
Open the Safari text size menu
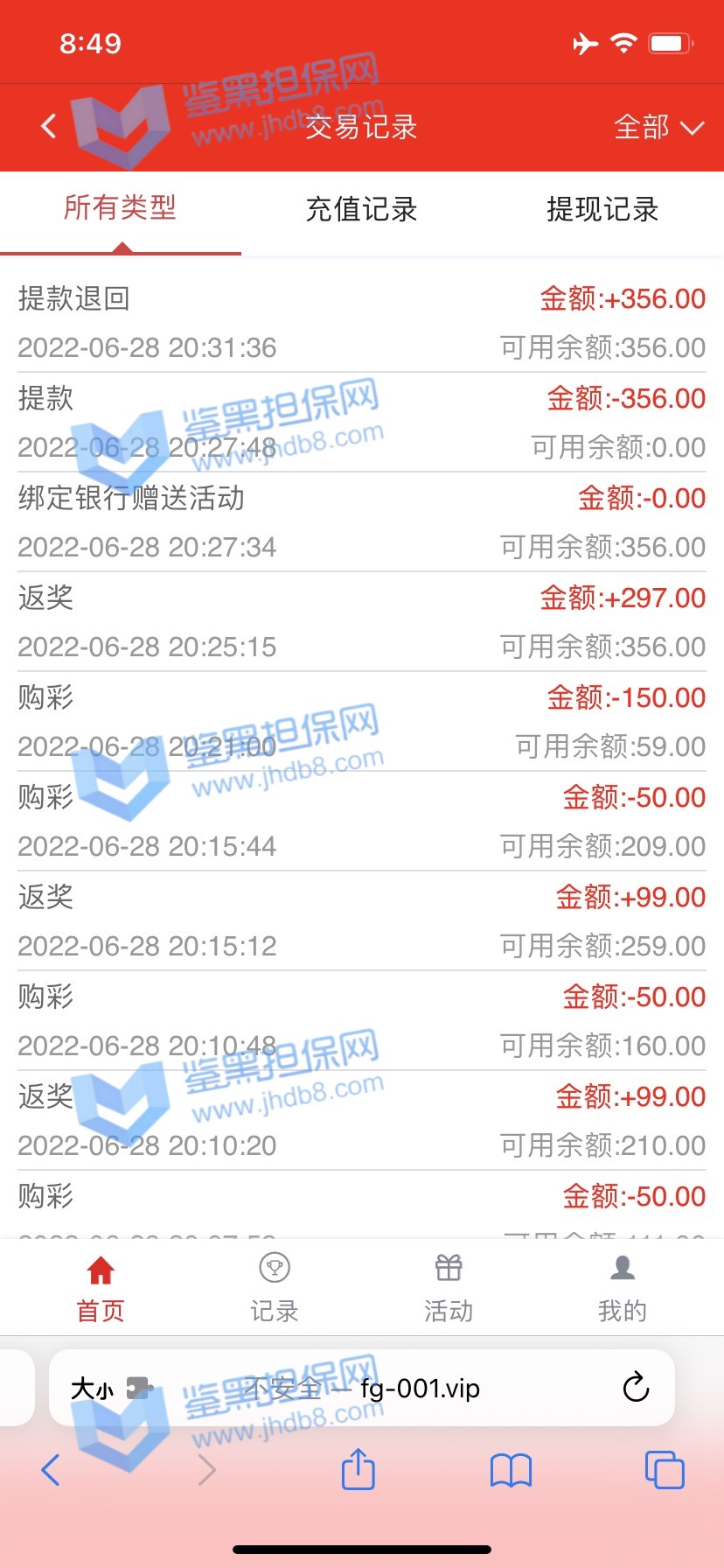pos(93,1389)
